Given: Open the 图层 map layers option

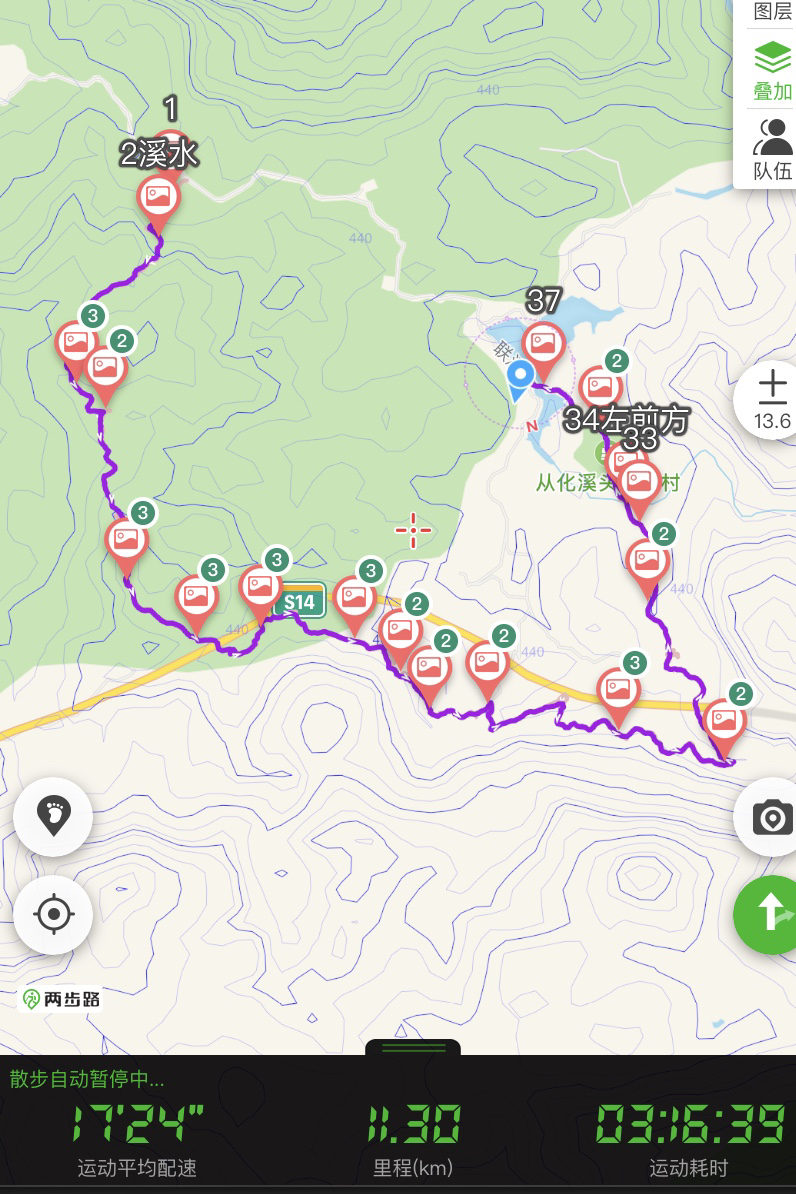Looking at the screenshot, I should point(772,12).
